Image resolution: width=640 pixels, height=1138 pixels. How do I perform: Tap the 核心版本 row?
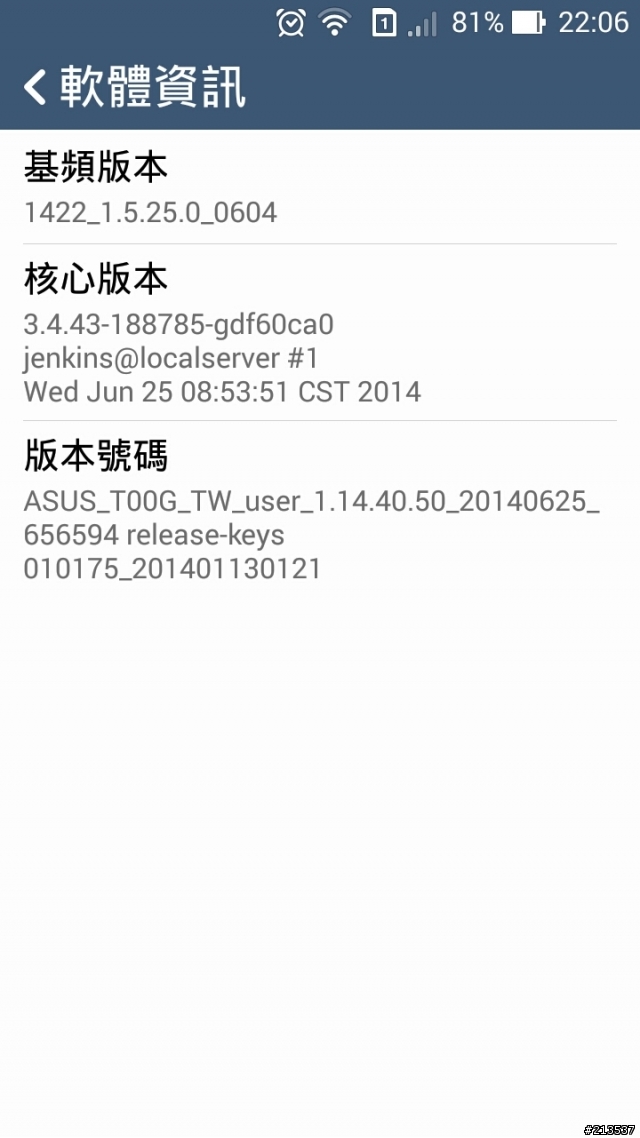click(x=318, y=333)
